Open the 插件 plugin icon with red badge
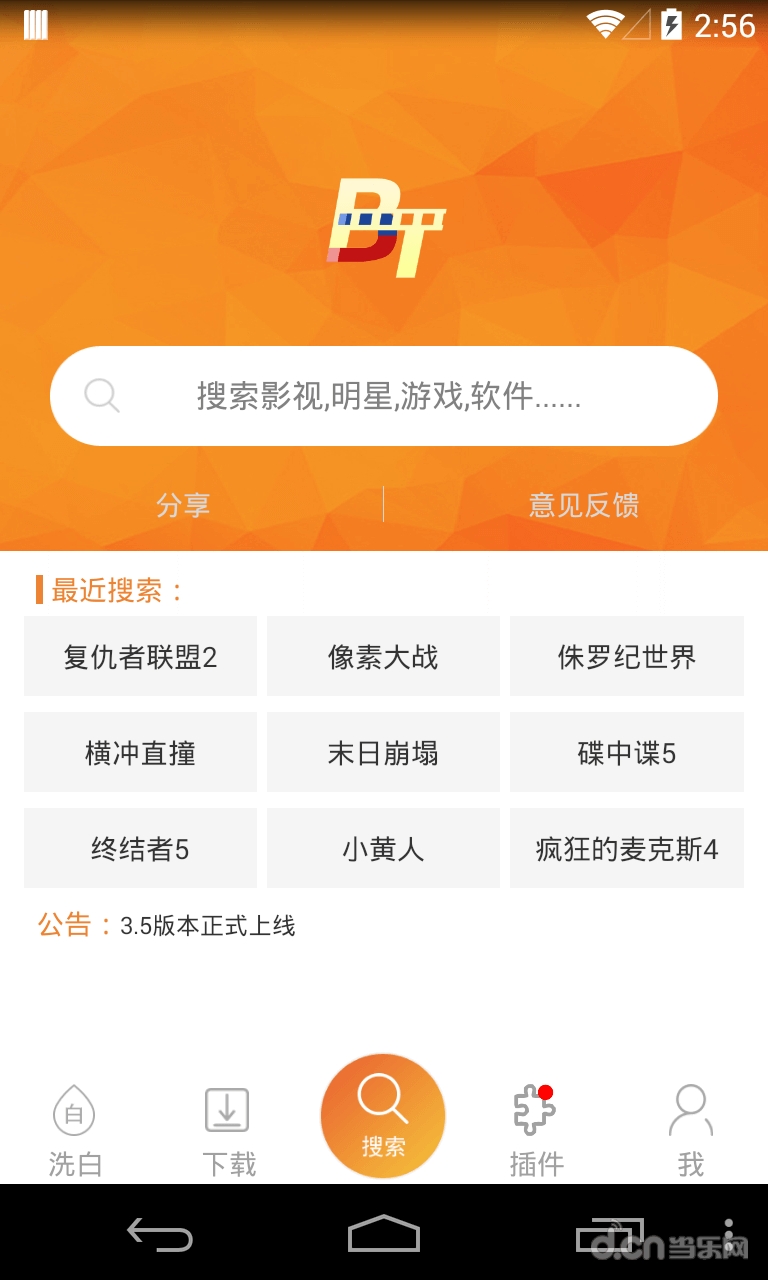Screen dimensions: 768x1280 [536, 1108]
